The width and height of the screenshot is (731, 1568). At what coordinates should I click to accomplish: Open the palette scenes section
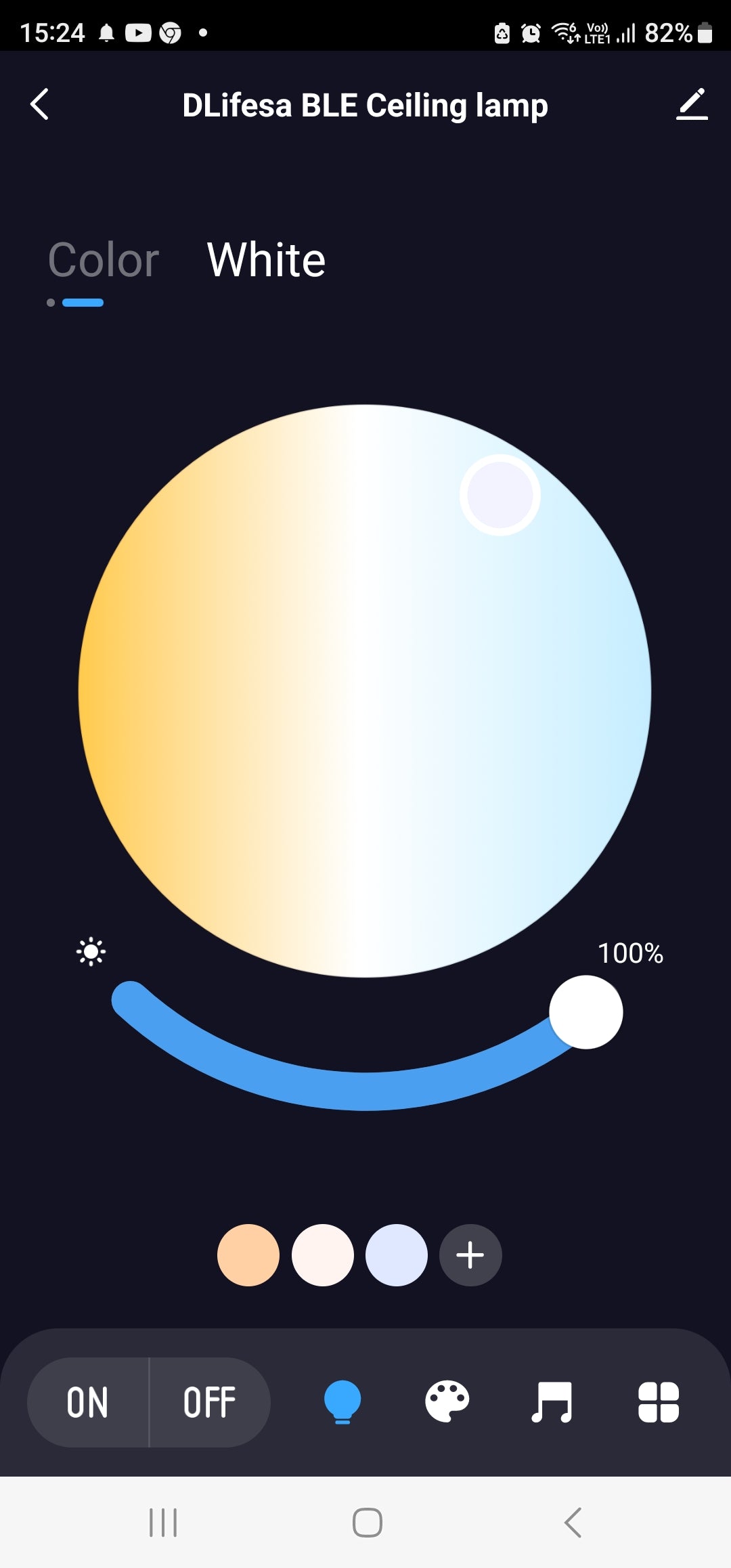click(x=447, y=1401)
